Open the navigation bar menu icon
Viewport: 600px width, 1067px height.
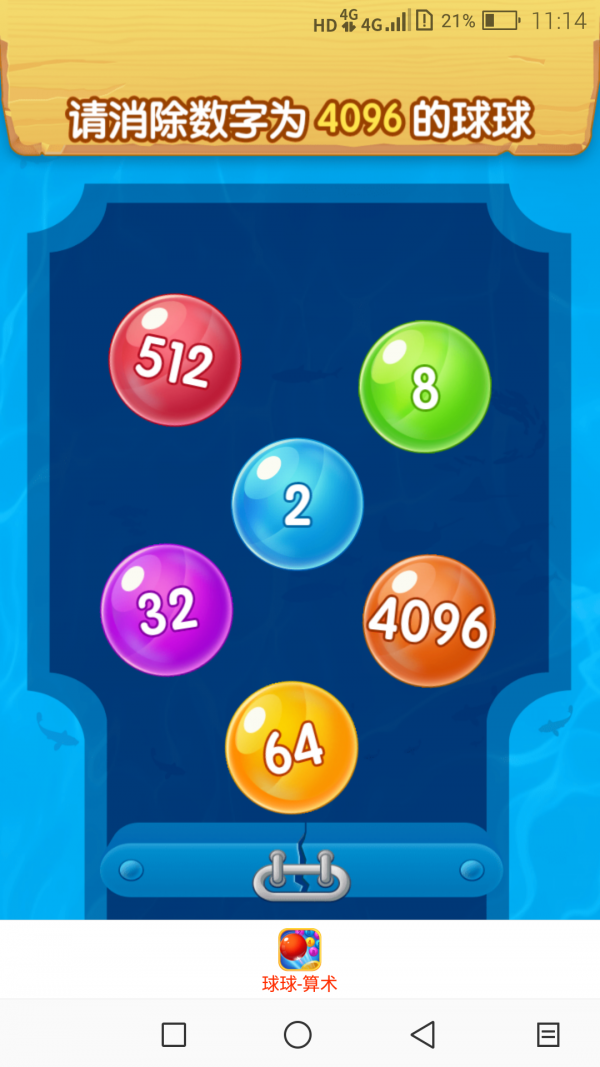point(548,1034)
